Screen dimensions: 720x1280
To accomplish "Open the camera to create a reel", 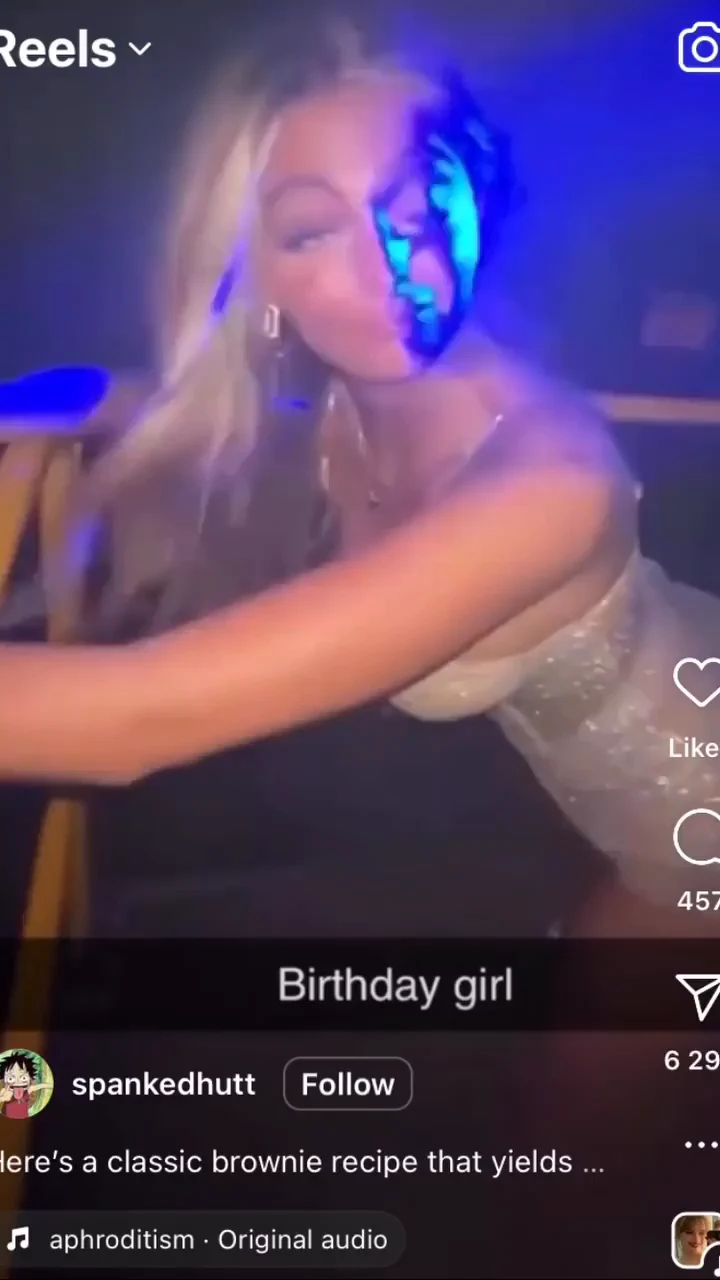I will point(700,48).
